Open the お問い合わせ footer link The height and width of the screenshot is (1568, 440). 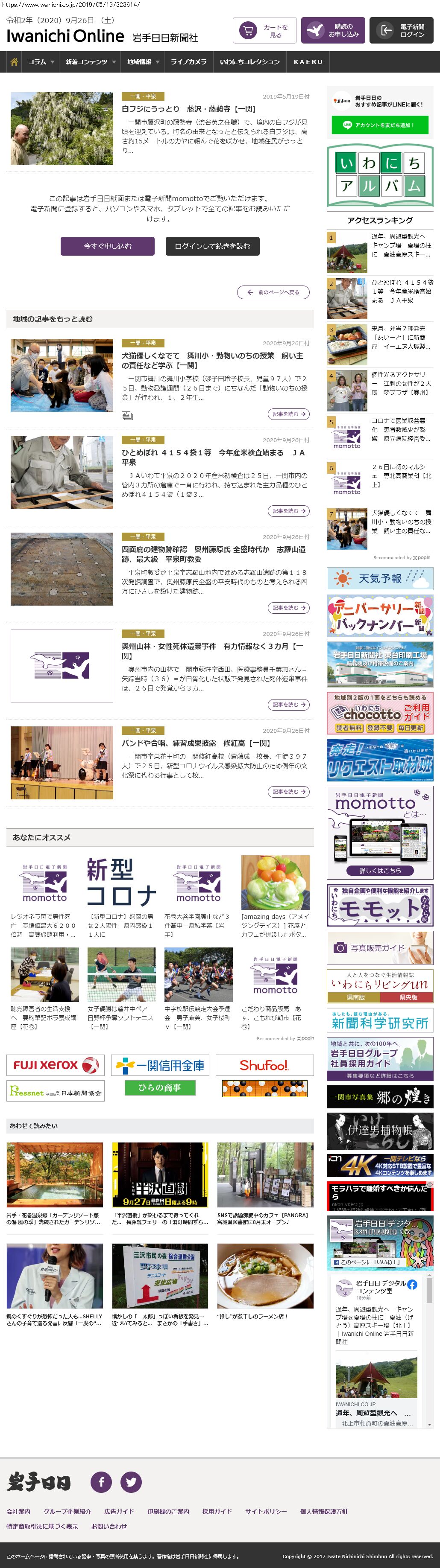click(x=109, y=1526)
